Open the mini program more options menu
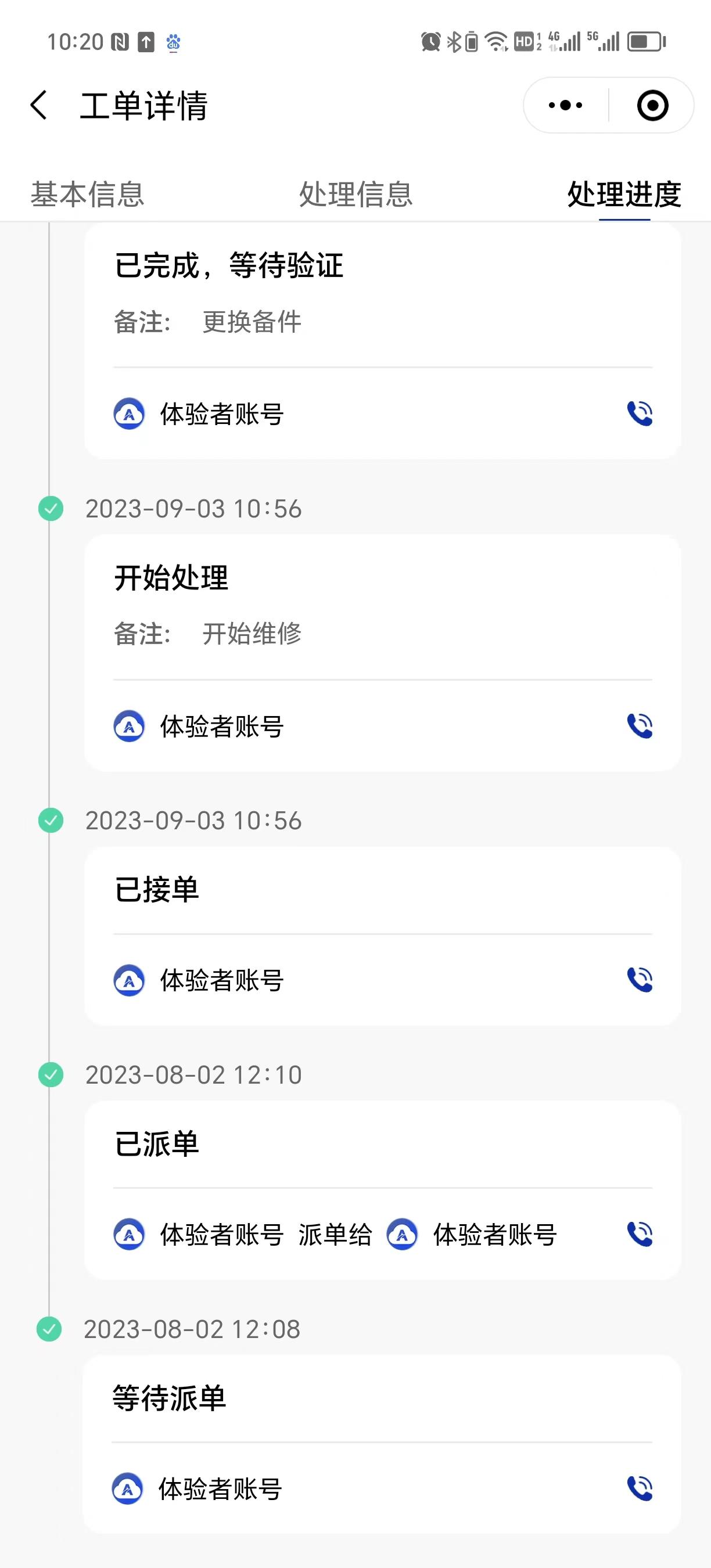 tap(566, 105)
